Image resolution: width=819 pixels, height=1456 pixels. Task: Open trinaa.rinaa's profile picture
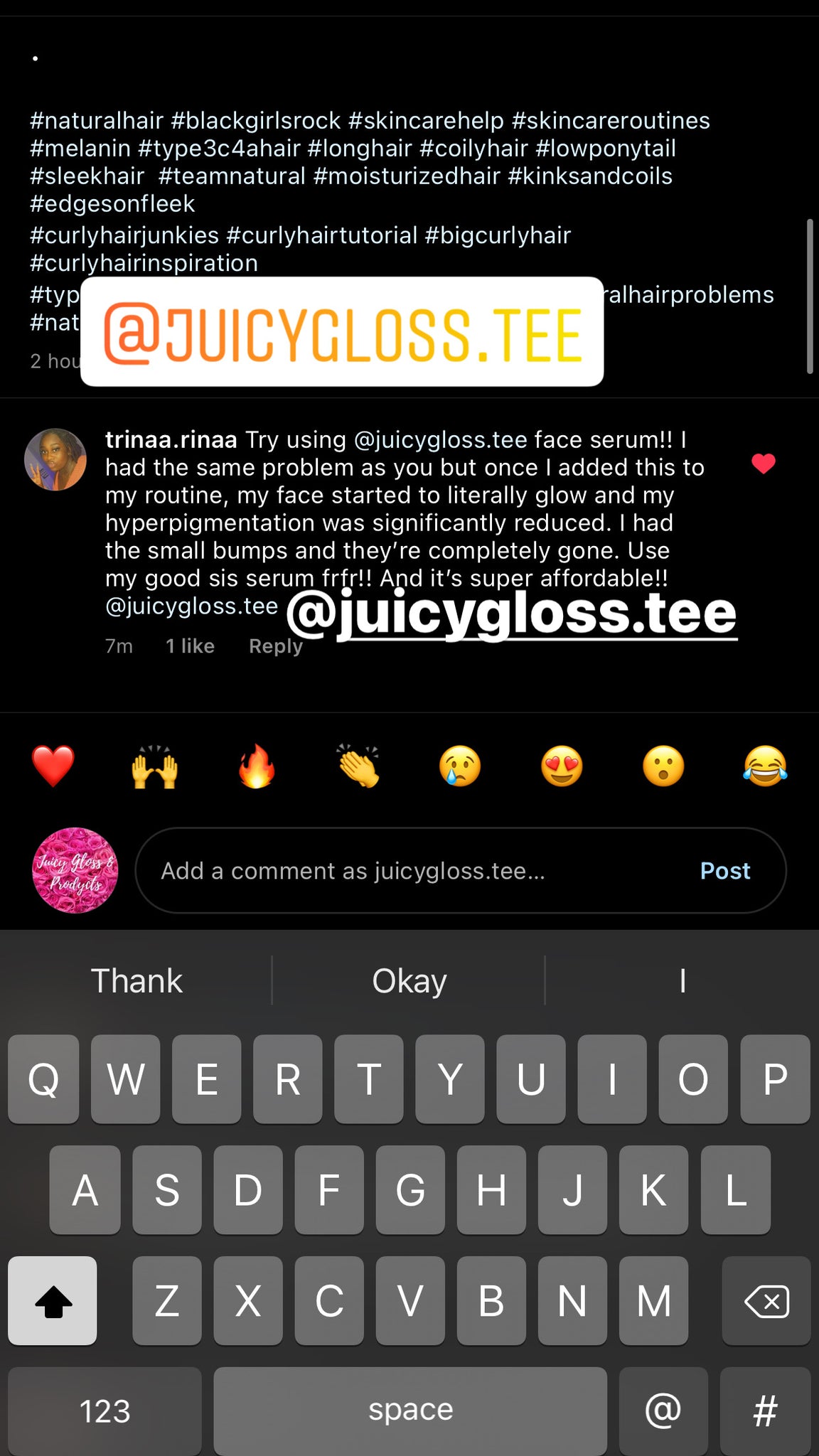point(55,459)
